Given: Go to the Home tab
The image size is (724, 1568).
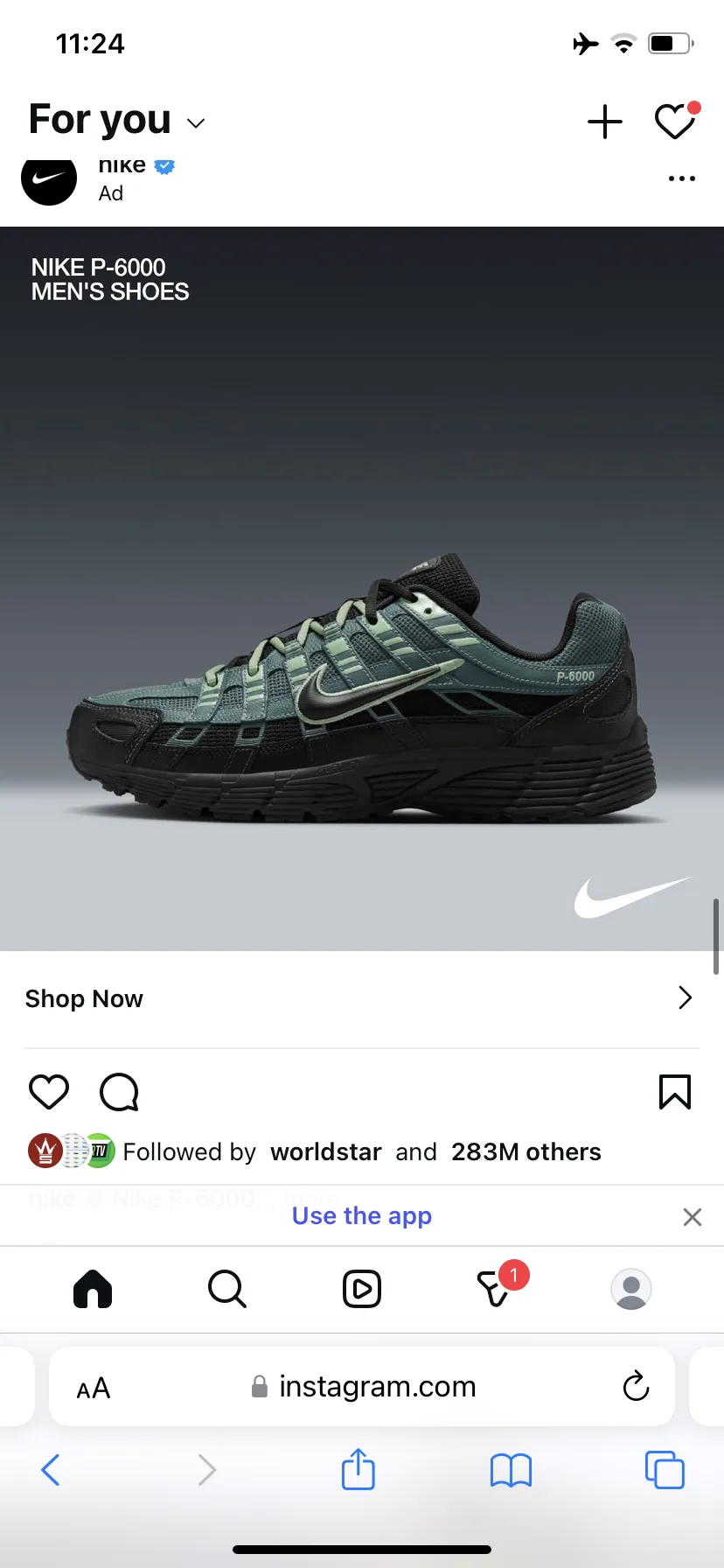Looking at the screenshot, I should coord(93,1289).
